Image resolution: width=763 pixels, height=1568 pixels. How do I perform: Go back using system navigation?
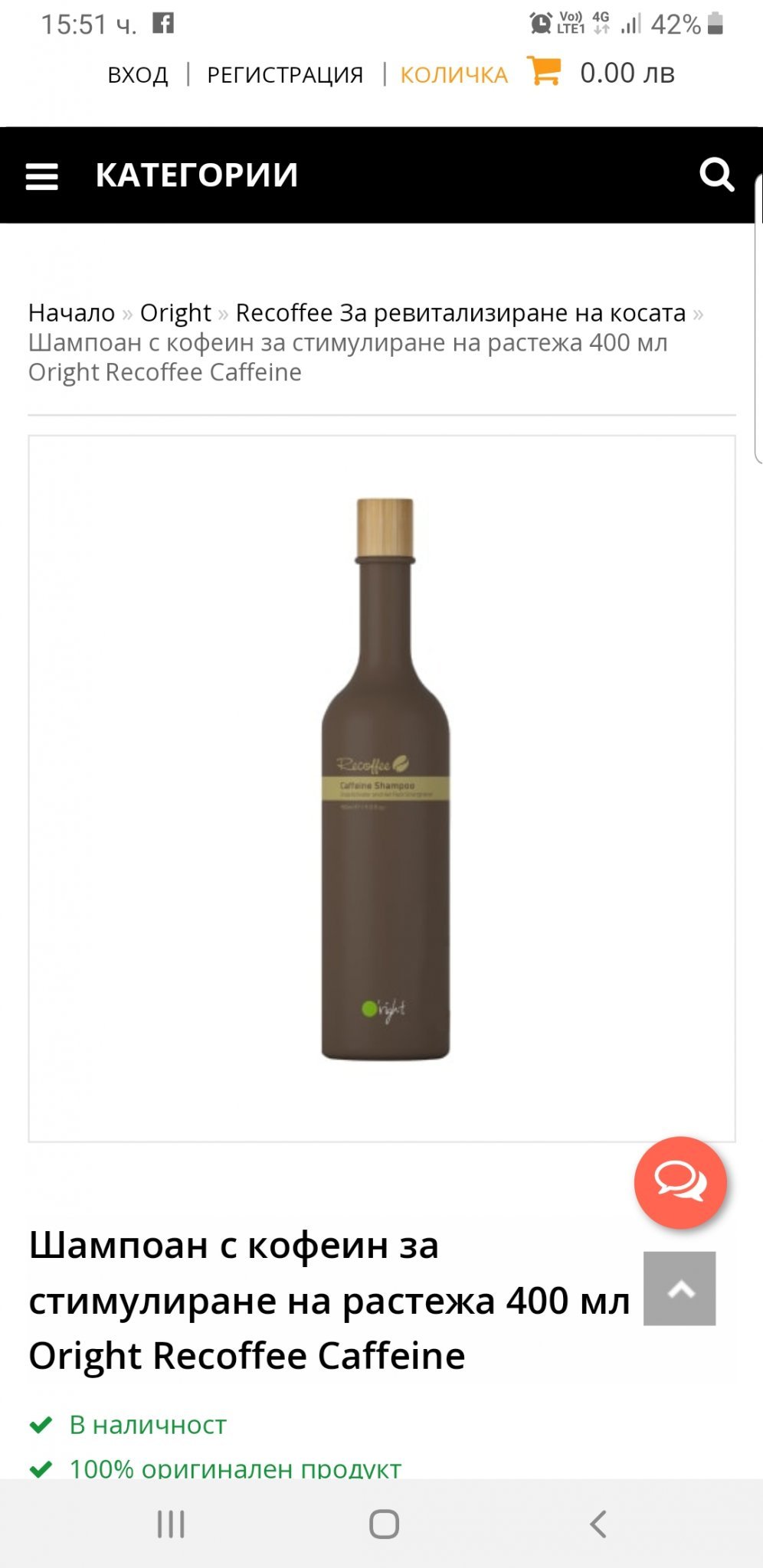tap(598, 1524)
